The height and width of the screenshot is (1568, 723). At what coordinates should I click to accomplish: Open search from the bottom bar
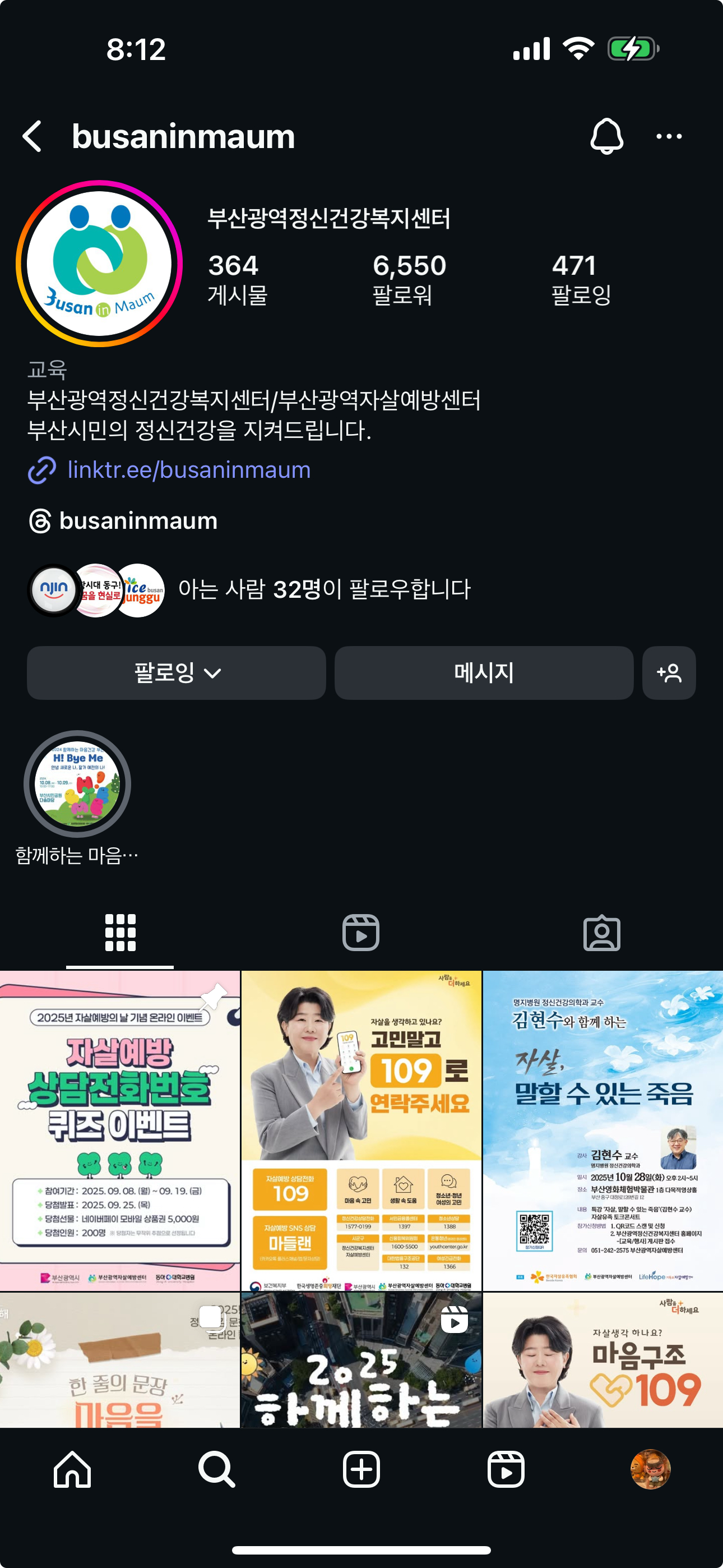coord(217,1469)
